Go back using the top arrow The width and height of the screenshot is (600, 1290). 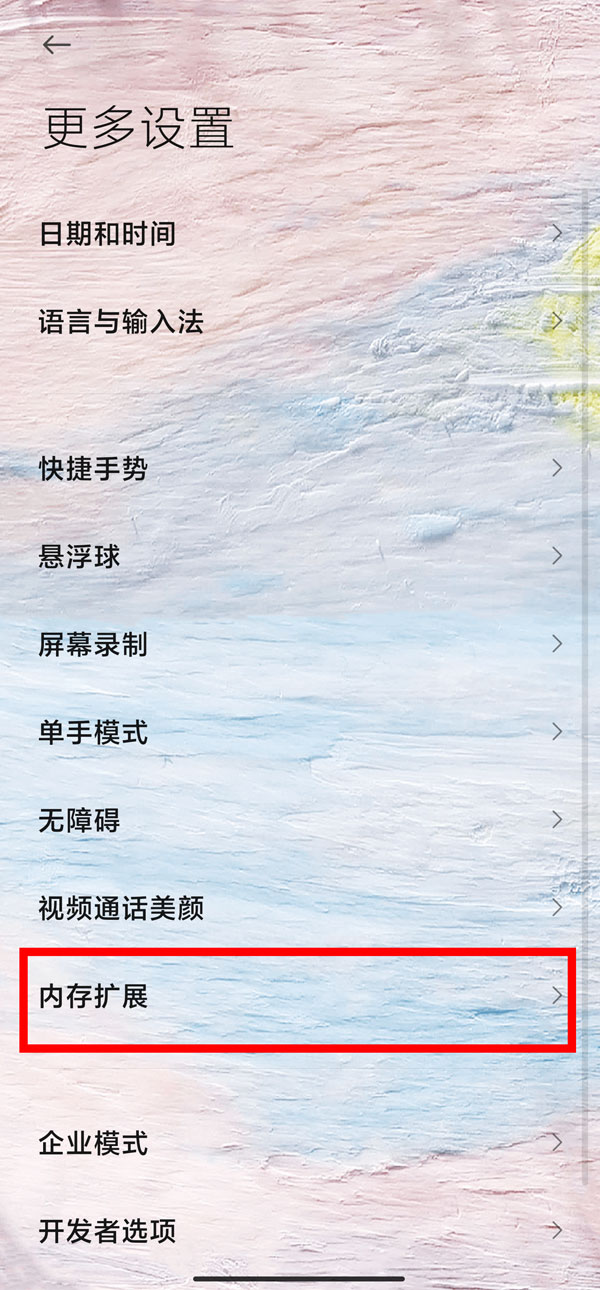56,44
